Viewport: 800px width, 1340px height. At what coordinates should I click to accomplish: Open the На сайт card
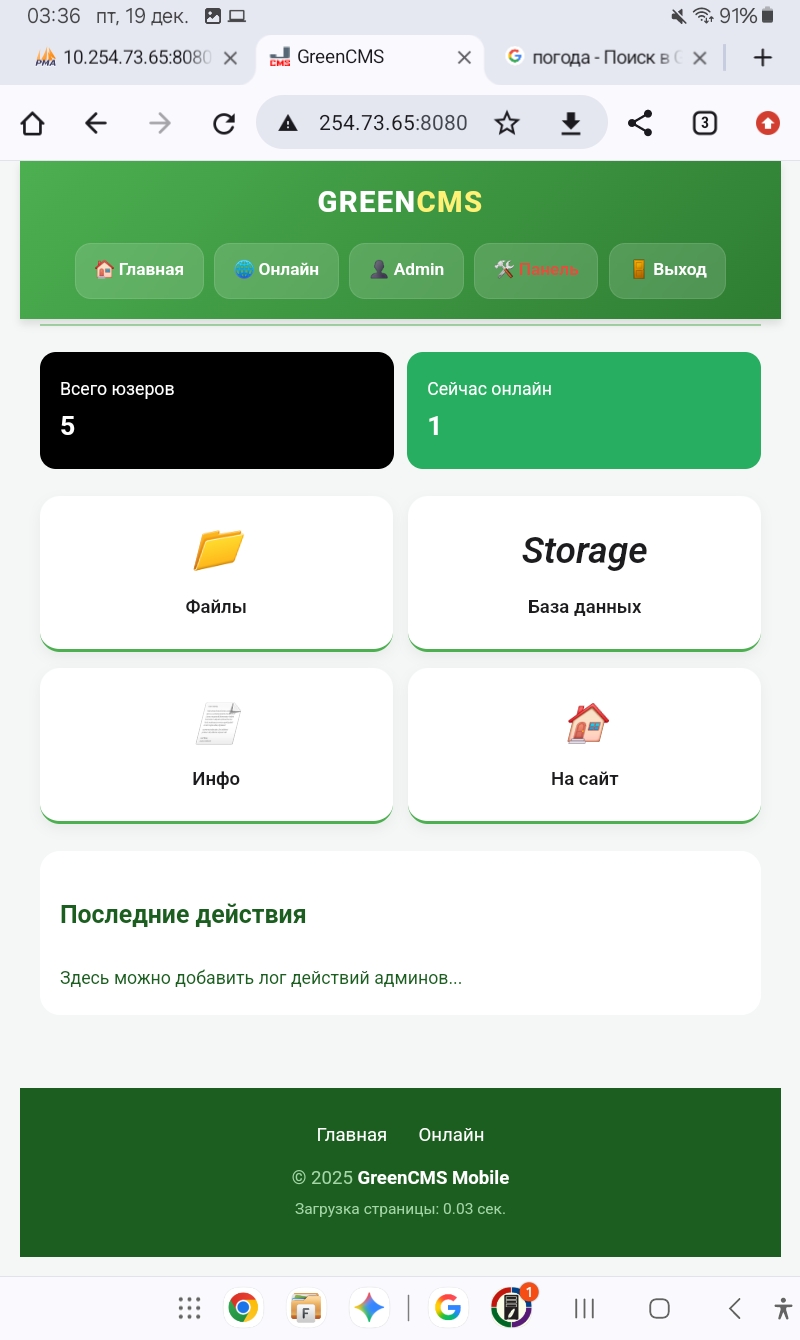[x=584, y=745]
